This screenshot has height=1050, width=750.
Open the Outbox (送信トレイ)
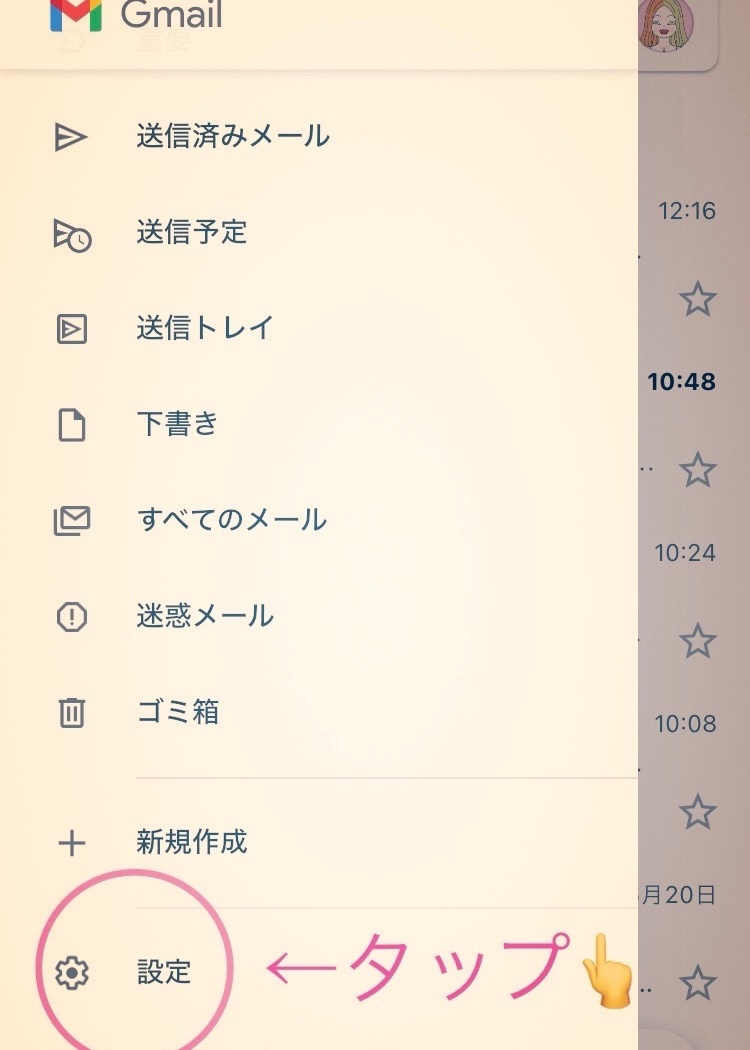[x=204, y=328]
